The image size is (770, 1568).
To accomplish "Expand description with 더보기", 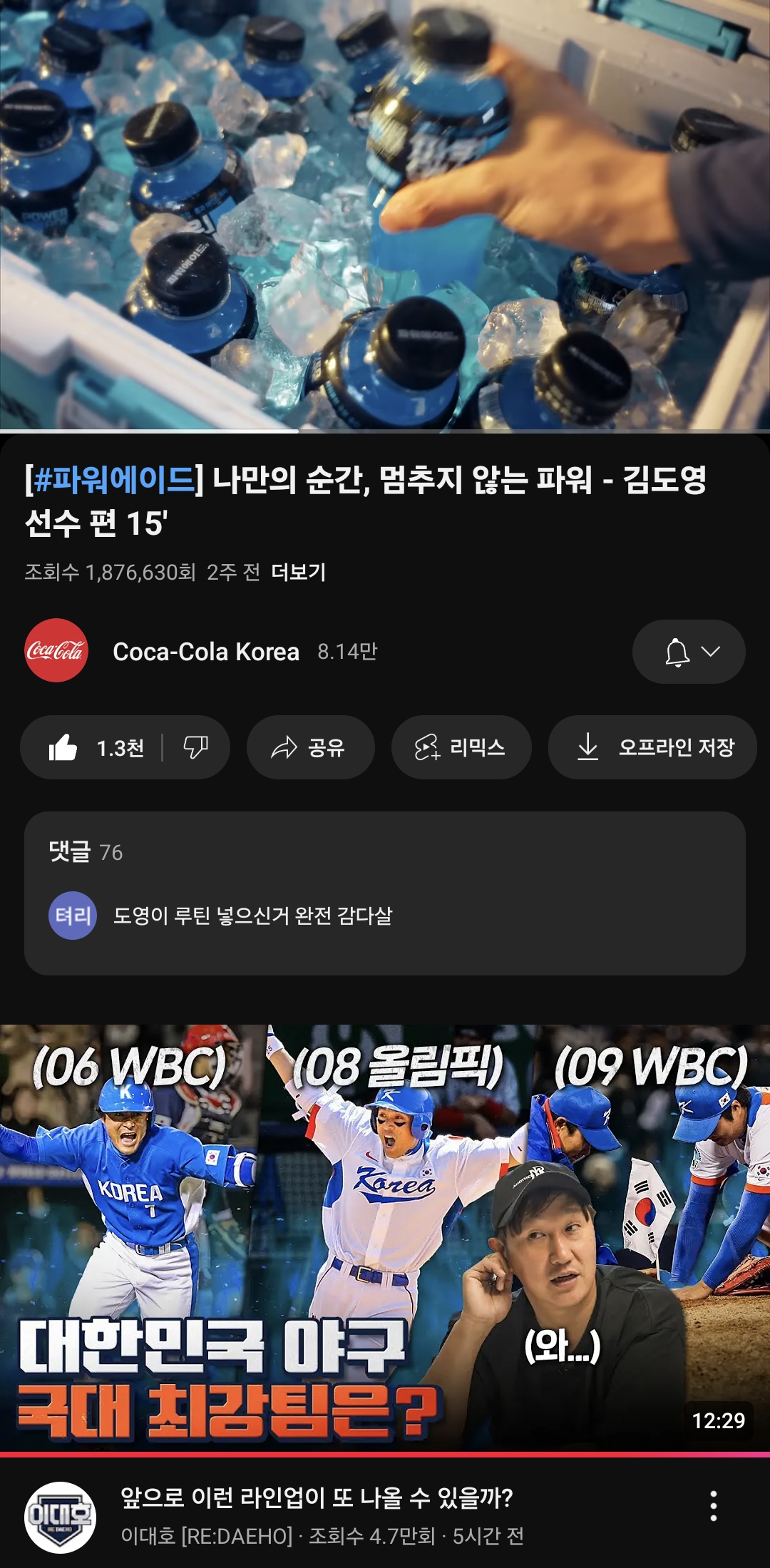I will tap(298, 572).
